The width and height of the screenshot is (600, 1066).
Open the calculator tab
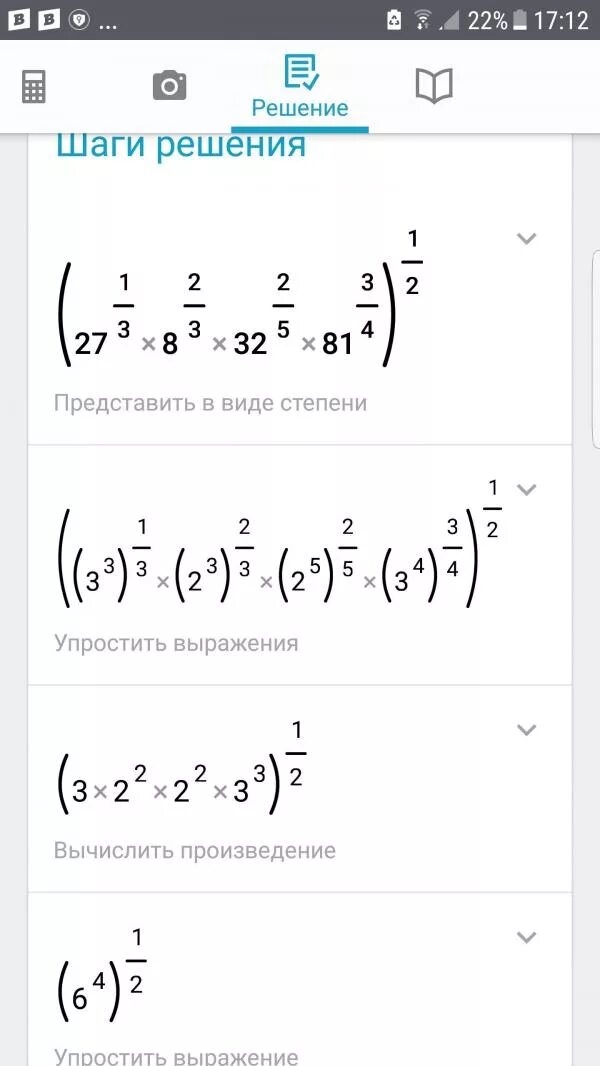coord(34,87)
